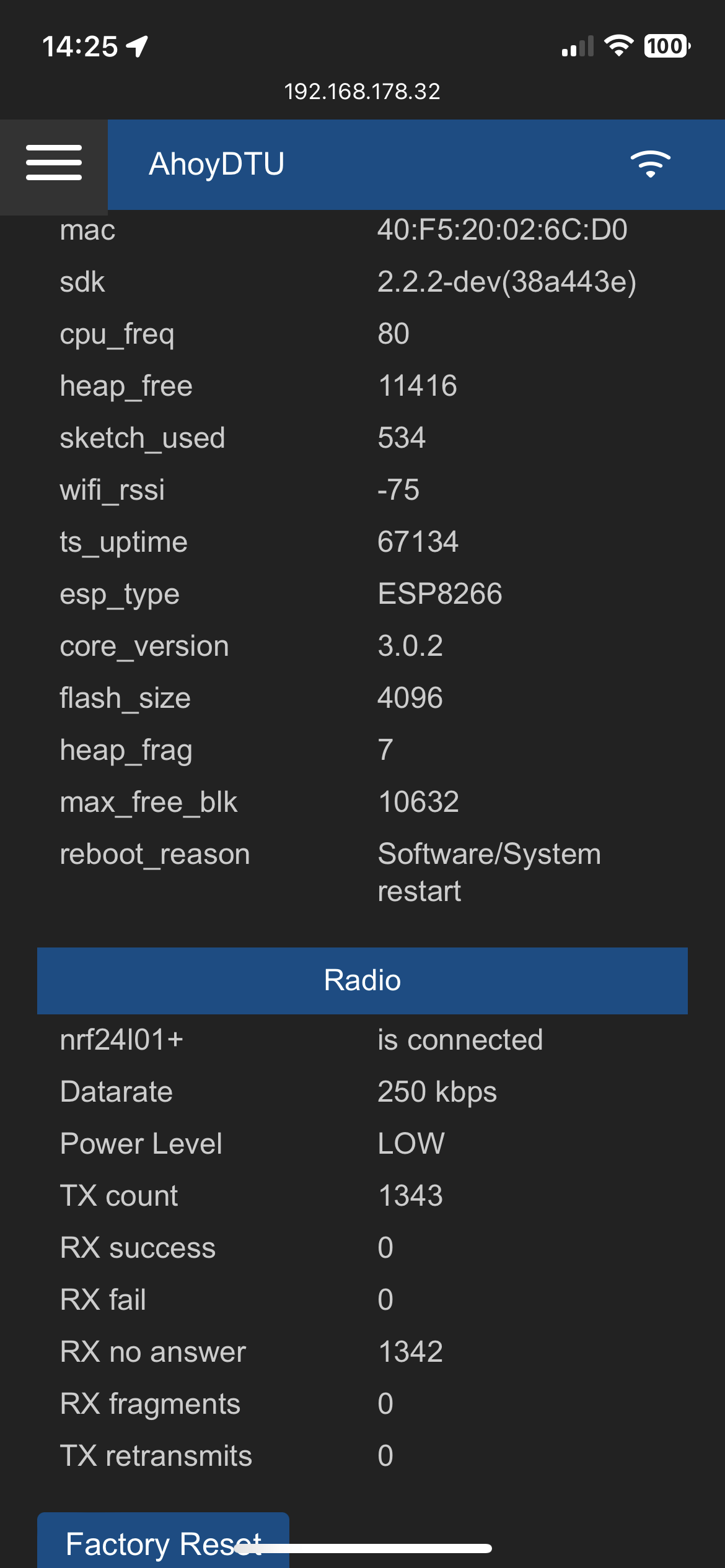Open the hamburger navigation menu

pos(54,164)
